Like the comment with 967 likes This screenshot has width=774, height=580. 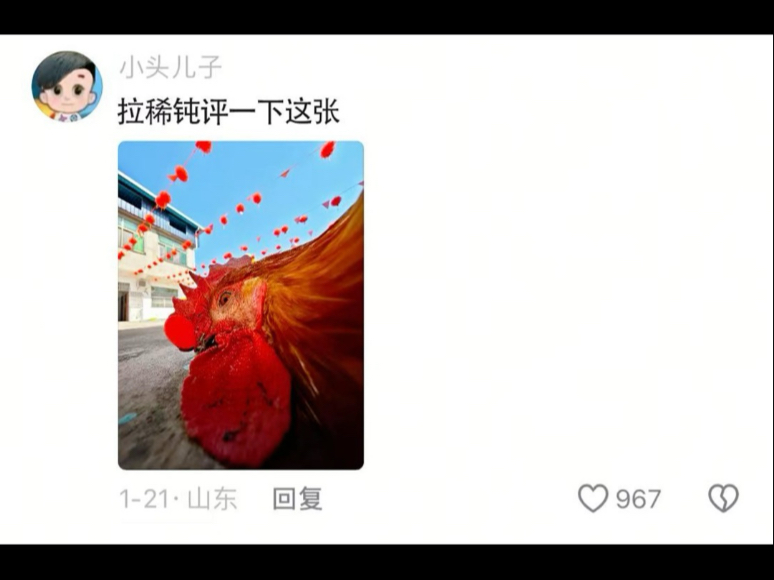click(594, 498)
